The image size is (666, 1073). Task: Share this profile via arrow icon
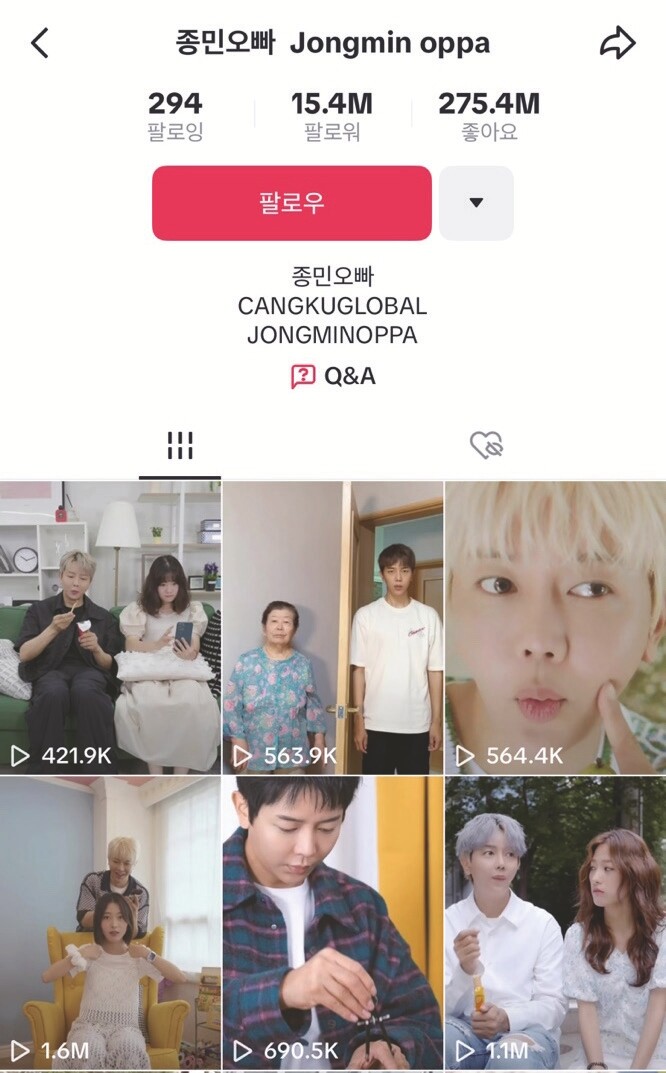(617, 43)
